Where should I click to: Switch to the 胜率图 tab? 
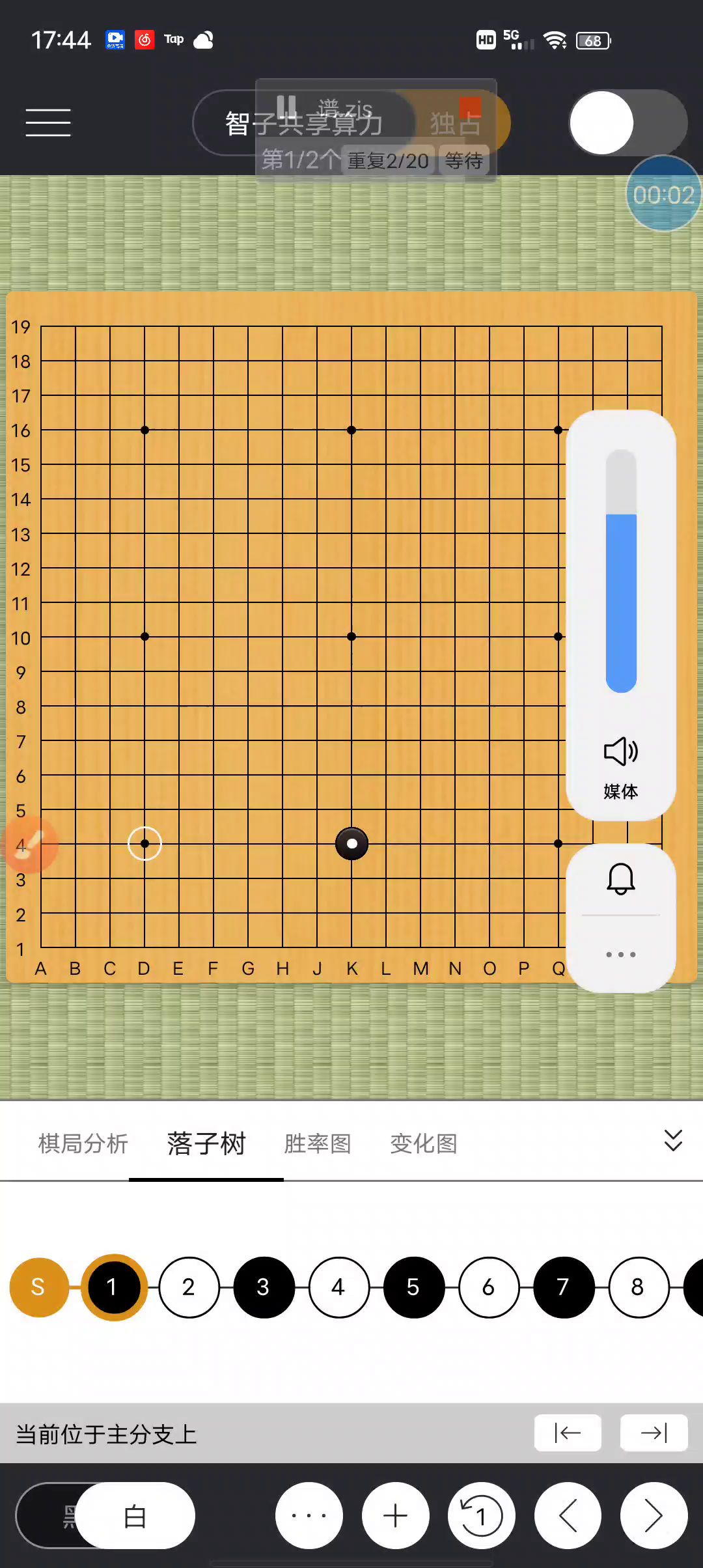(318, 1143)
